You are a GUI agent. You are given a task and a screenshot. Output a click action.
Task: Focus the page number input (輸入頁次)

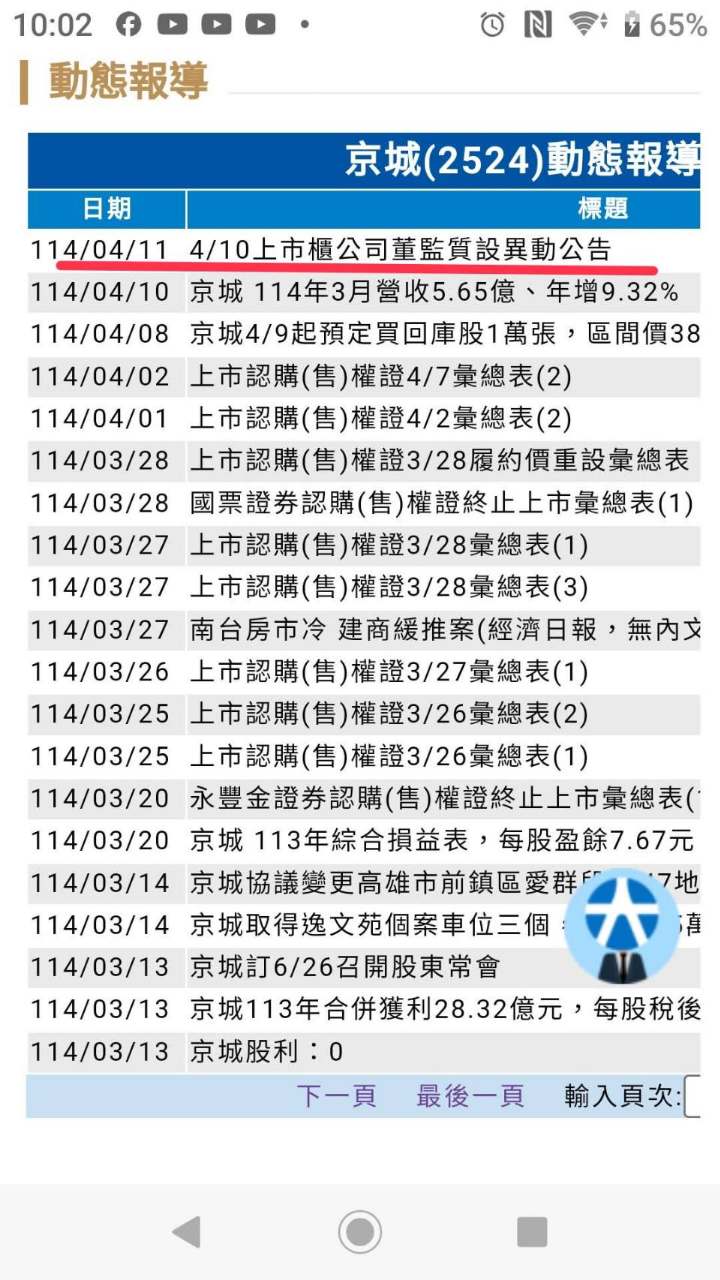692,1097
